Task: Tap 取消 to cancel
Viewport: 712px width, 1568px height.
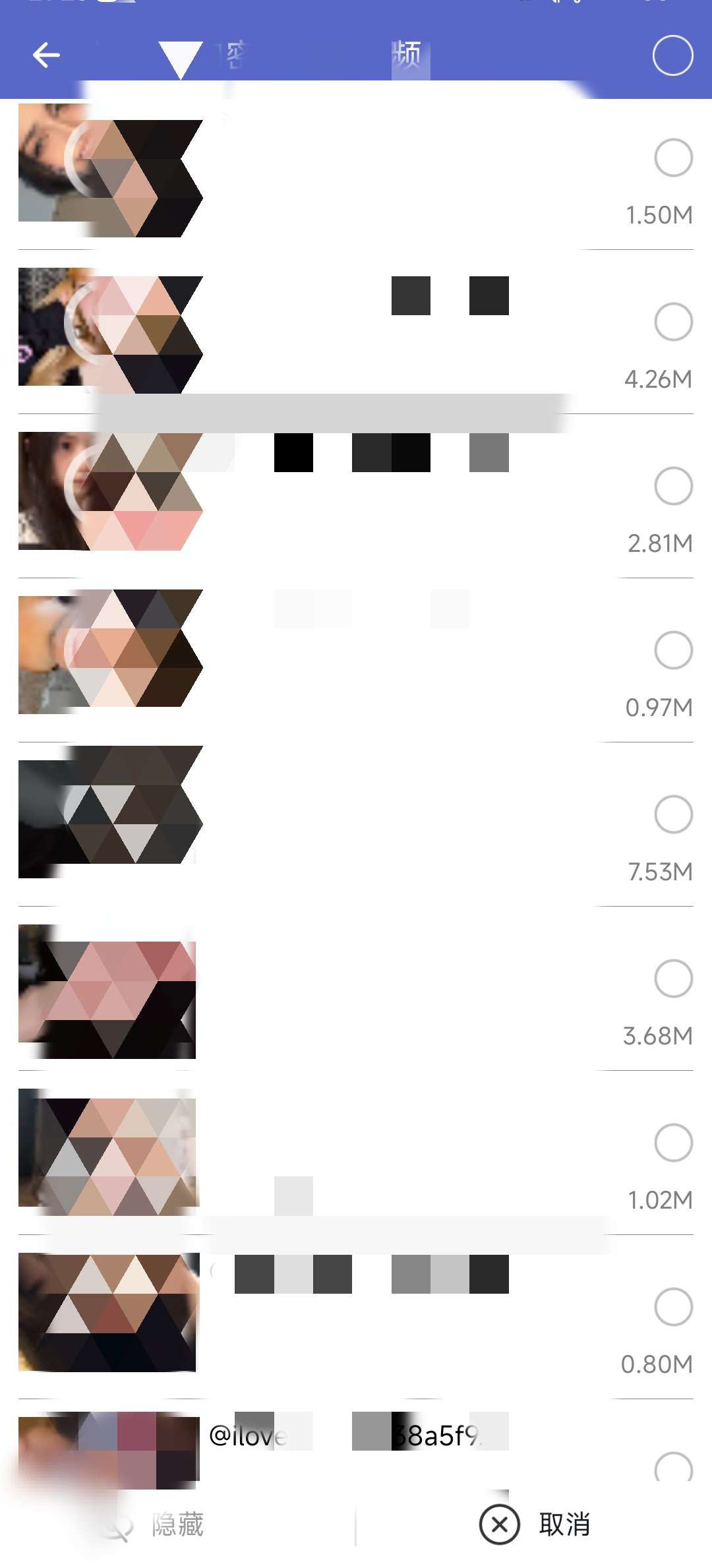Action: (535, 1524)
